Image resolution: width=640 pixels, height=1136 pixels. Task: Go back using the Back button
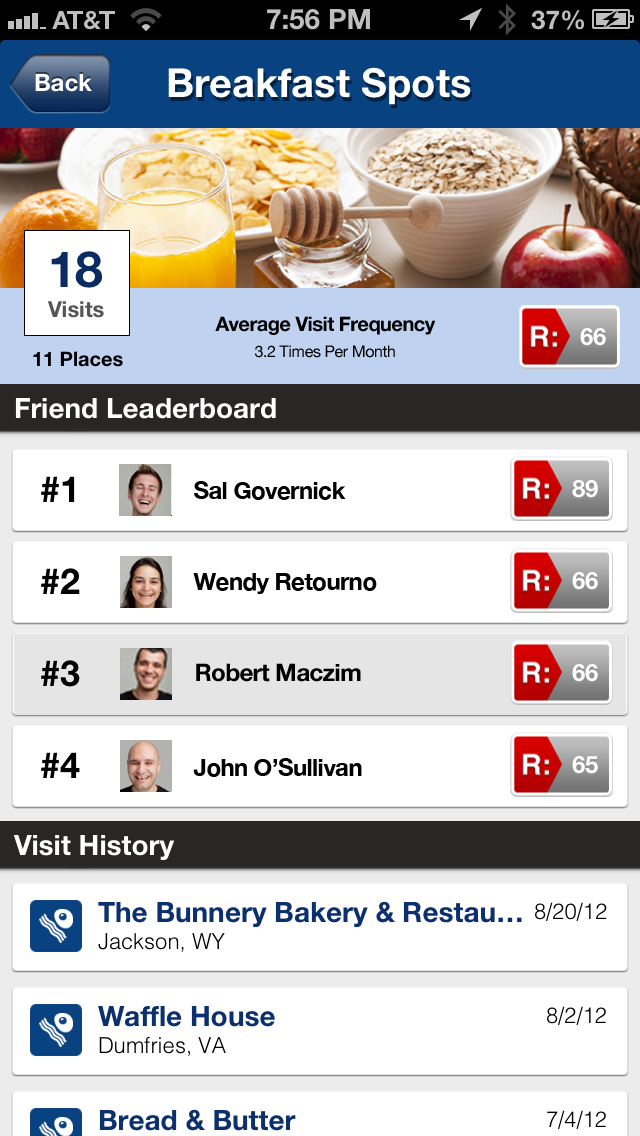(x=61, y=84)
